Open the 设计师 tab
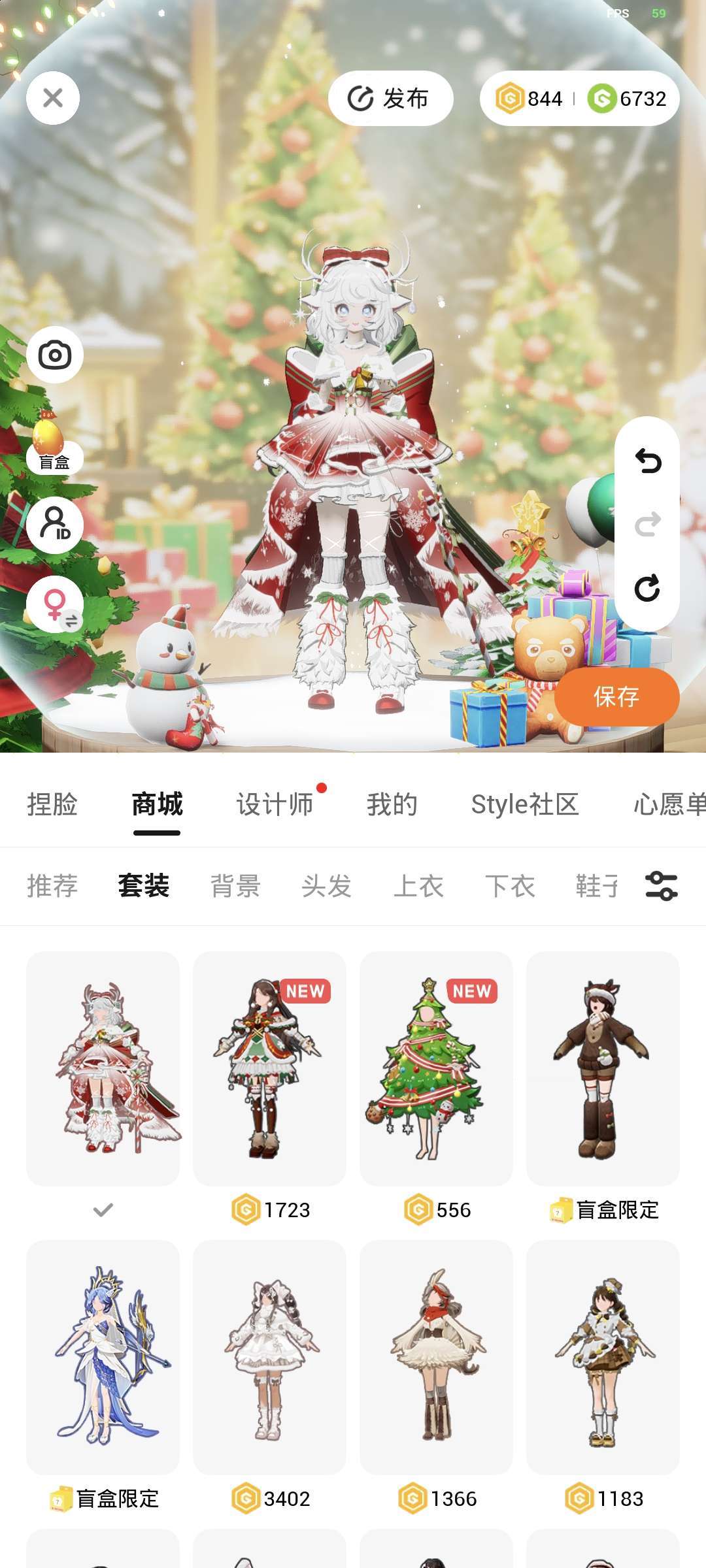The height and width of the screenshot is (1568, 706). pyautogui.click(x=275, y=804)
